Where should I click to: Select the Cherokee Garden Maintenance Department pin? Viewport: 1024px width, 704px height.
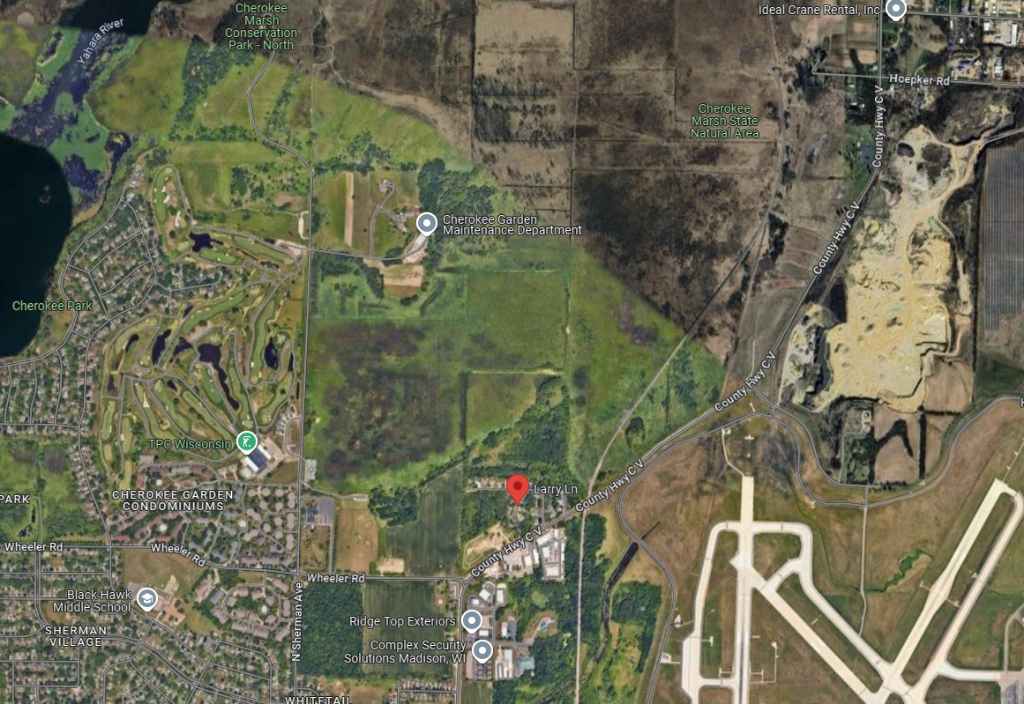point(427,223)
